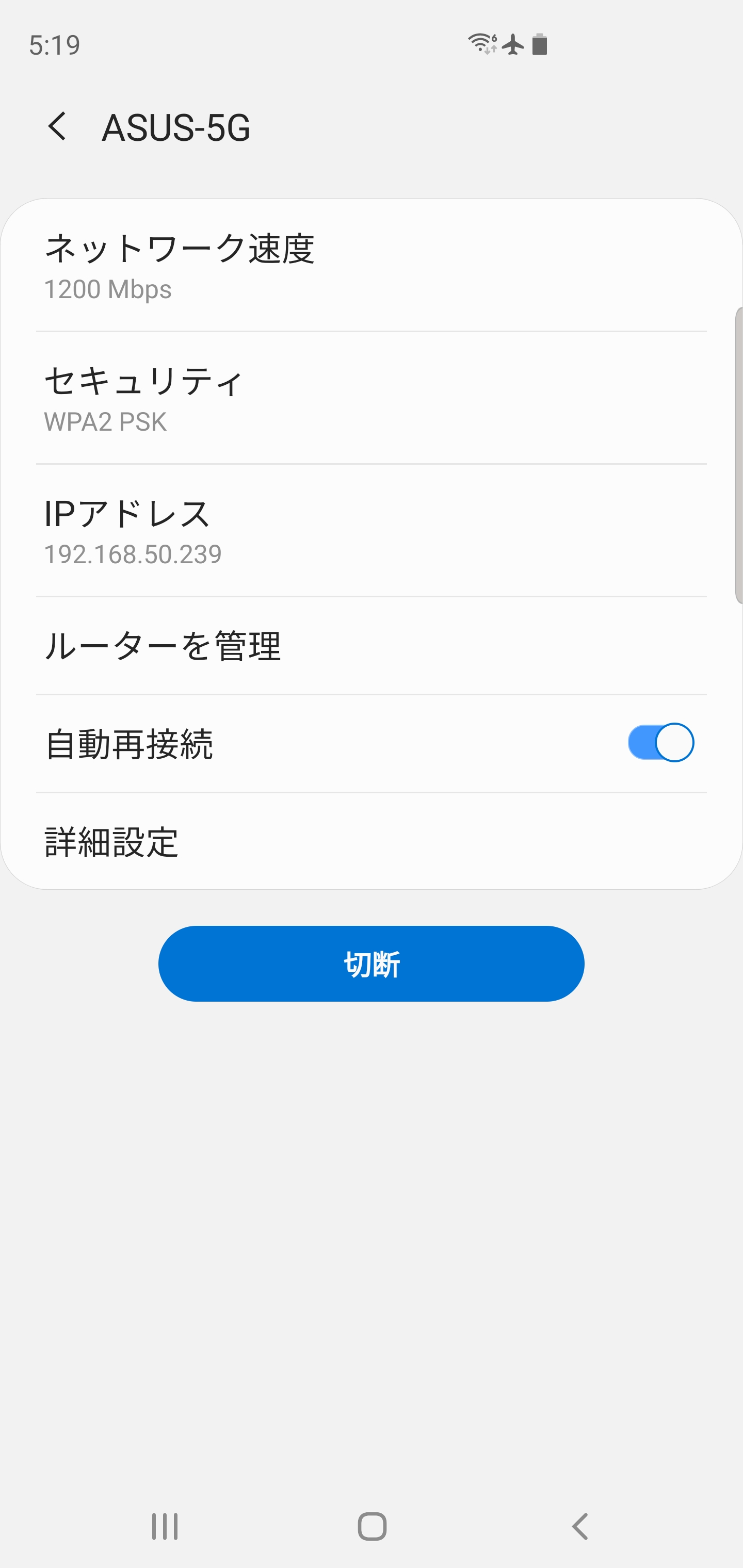This screenshot has height=1568, width=743.
Task: Tap the ASUS-5G network title
Action: tap(176, 127)
